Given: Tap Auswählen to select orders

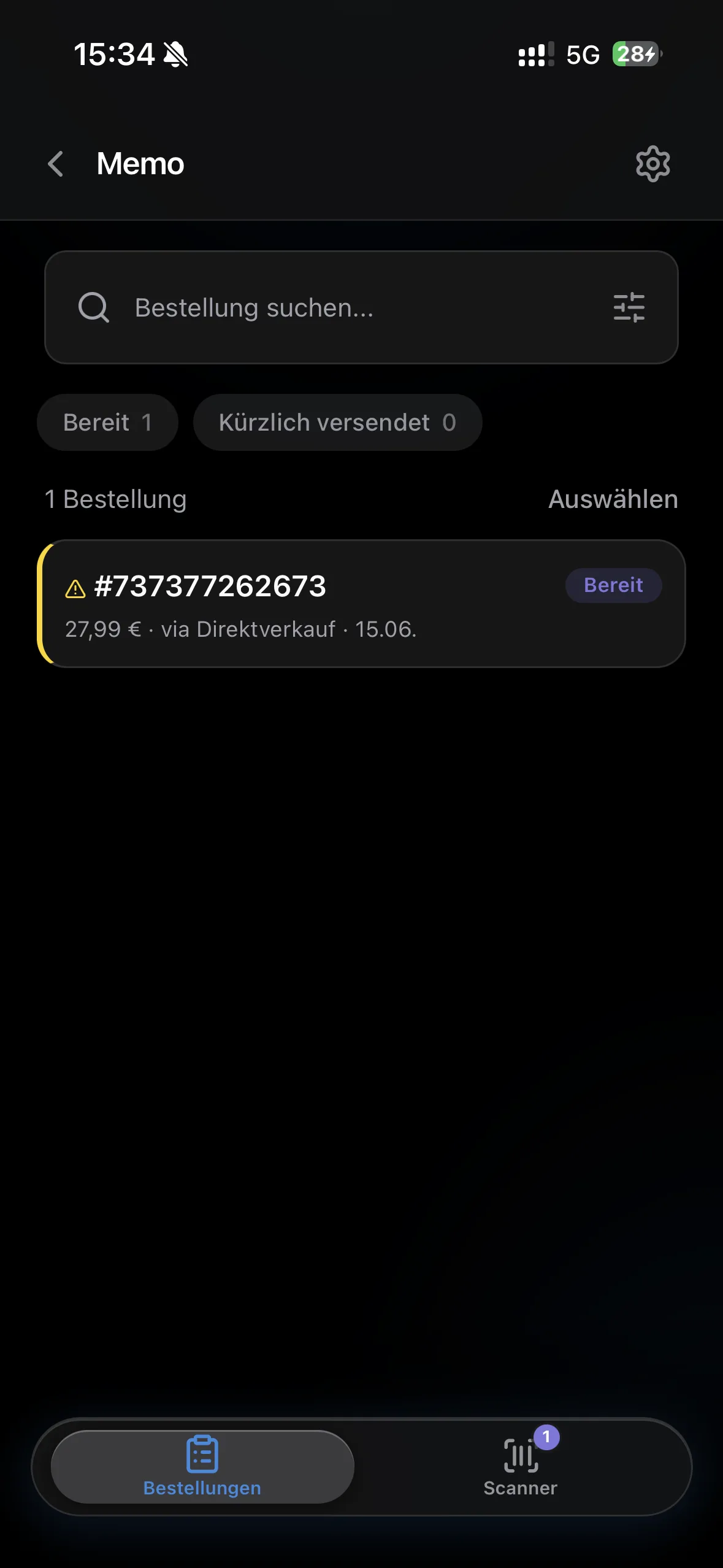Looking at the screenshot, I should click(613, 499).
